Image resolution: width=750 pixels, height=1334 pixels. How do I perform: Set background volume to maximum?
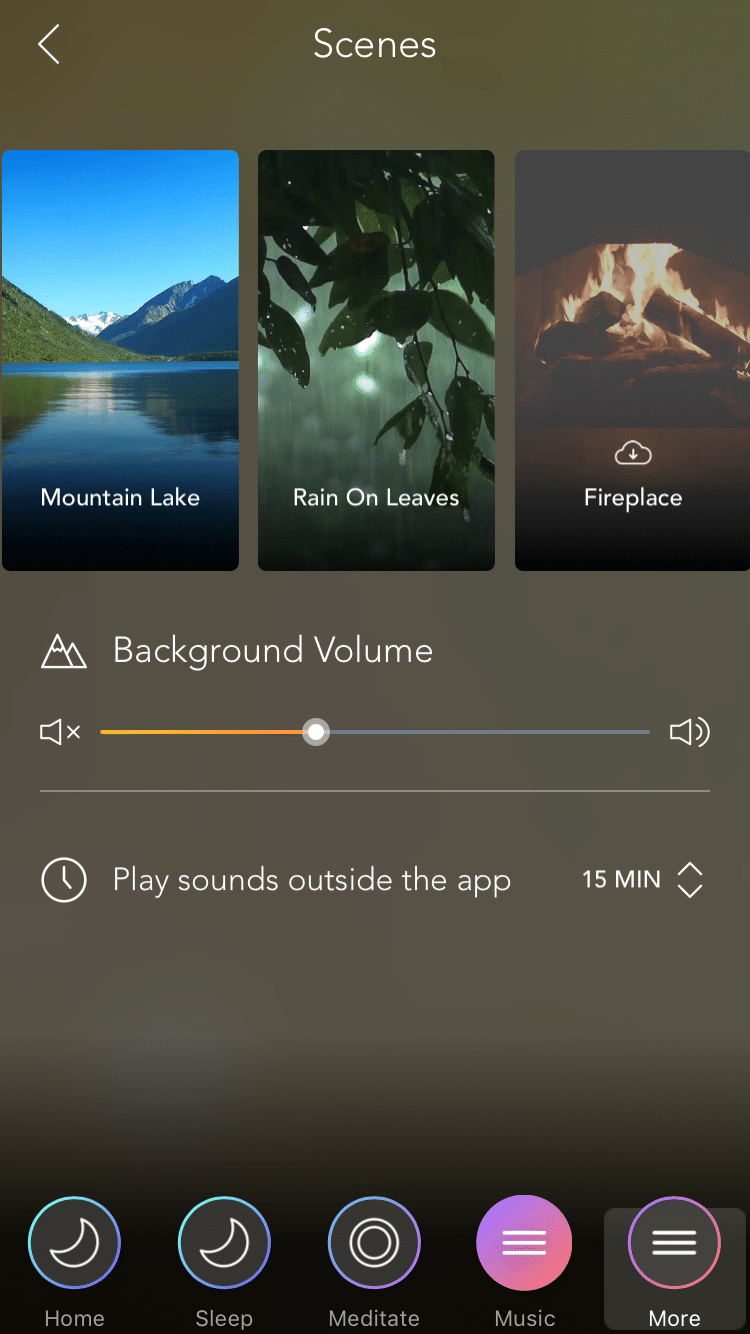[689, 733]
